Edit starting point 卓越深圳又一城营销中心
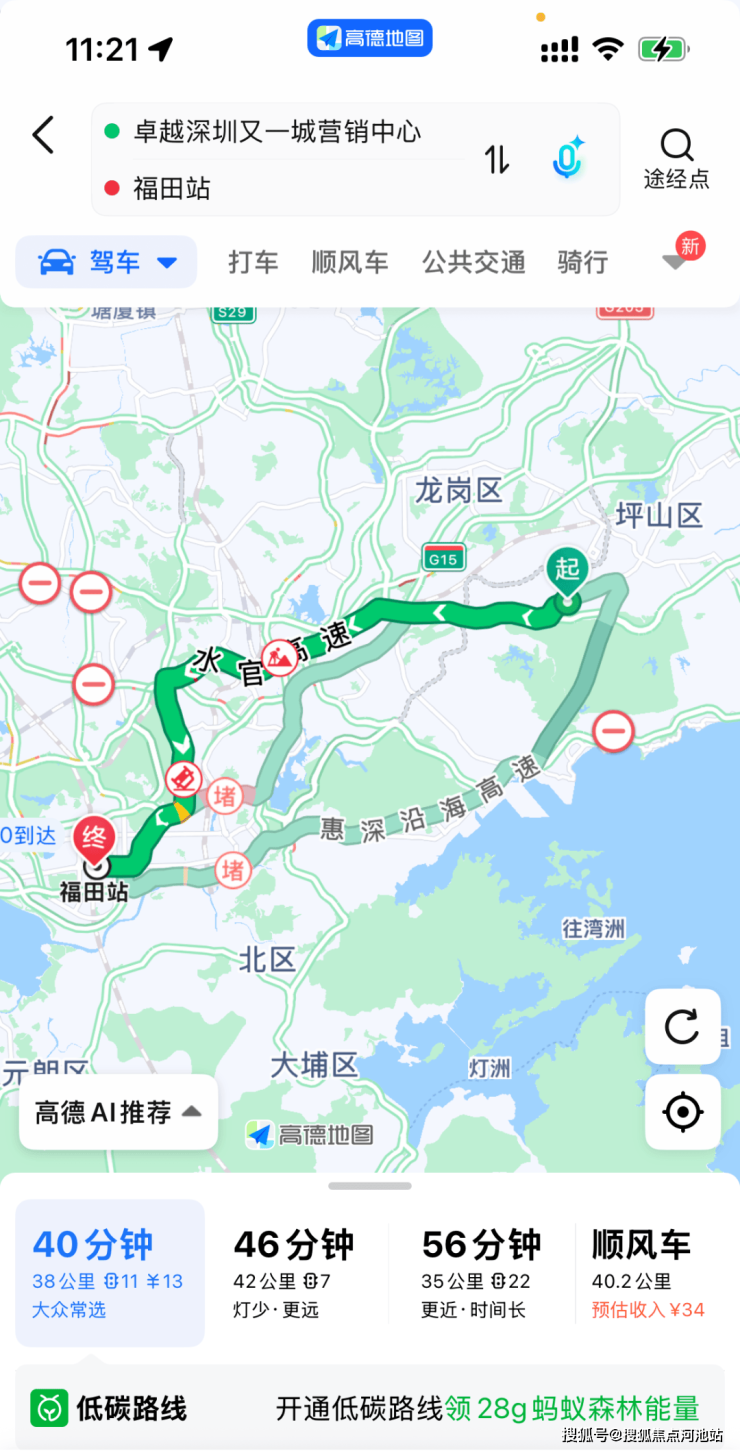The image size is (740, 1451). coord(277,132)
